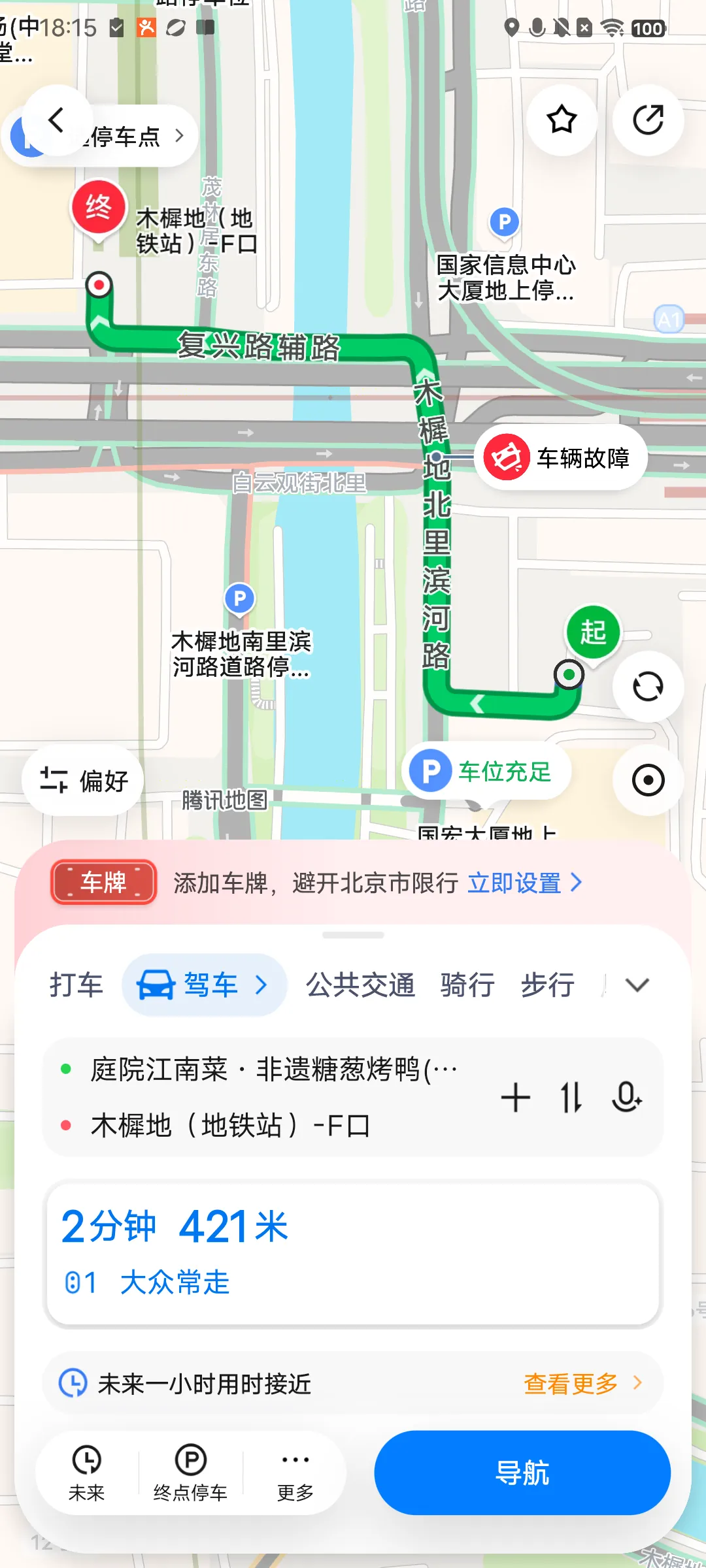Switch to 打车 tab
This screenshot has height=1568, width=706.
point(76,985)
